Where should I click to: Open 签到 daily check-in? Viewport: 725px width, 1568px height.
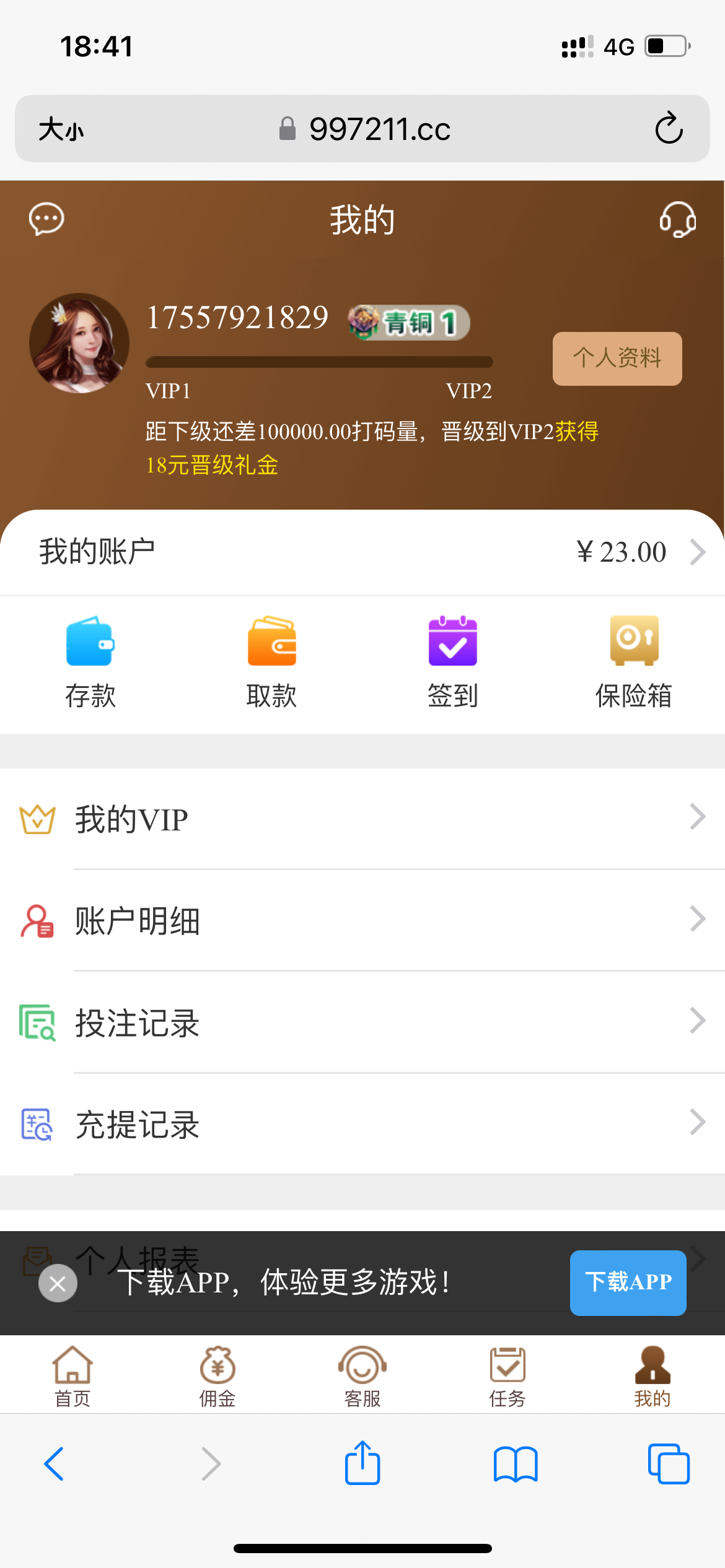point(453,661)
